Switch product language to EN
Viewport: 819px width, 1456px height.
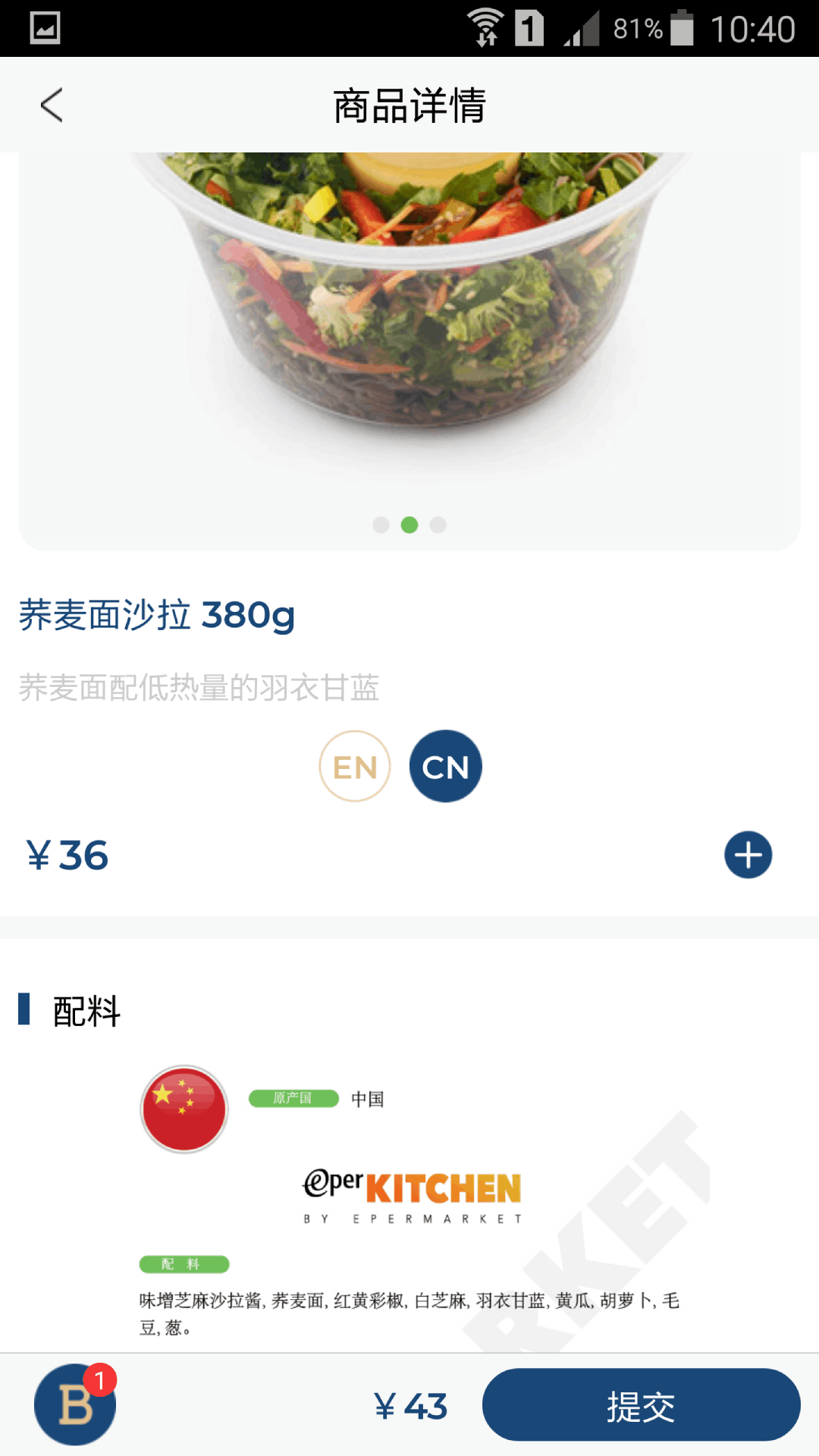point(354,767)
